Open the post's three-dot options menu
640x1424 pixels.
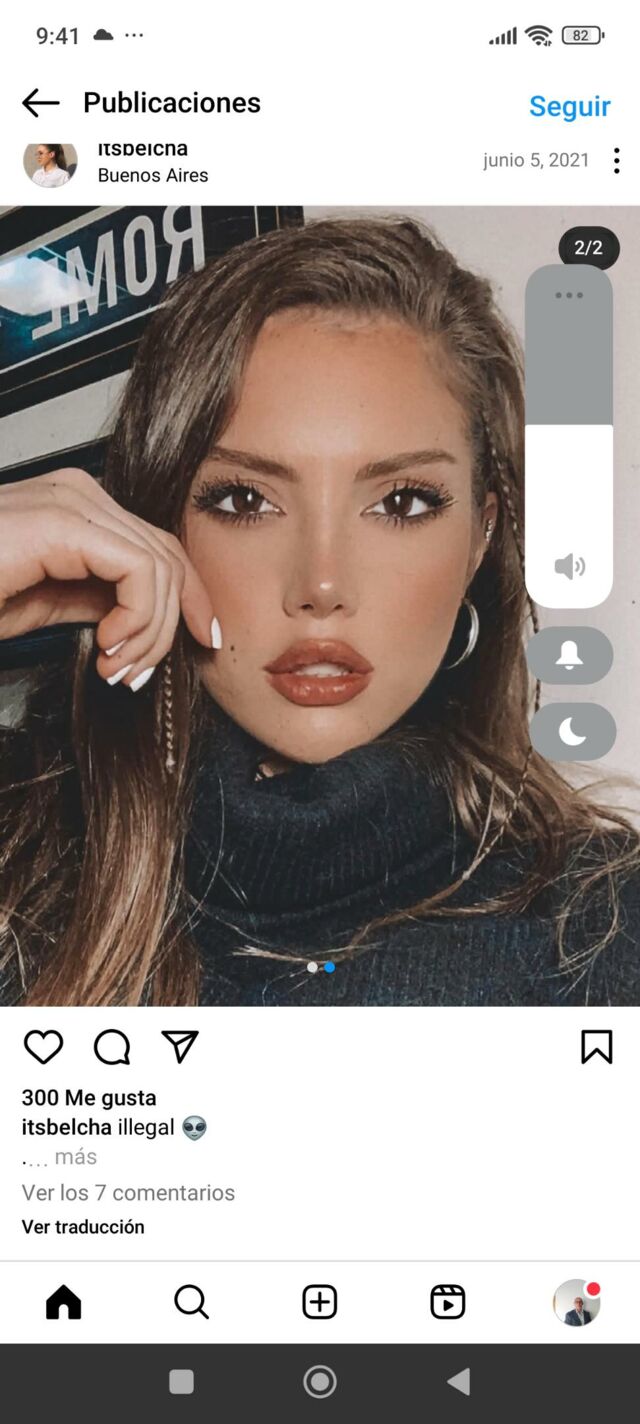click(x=616, y=160)
